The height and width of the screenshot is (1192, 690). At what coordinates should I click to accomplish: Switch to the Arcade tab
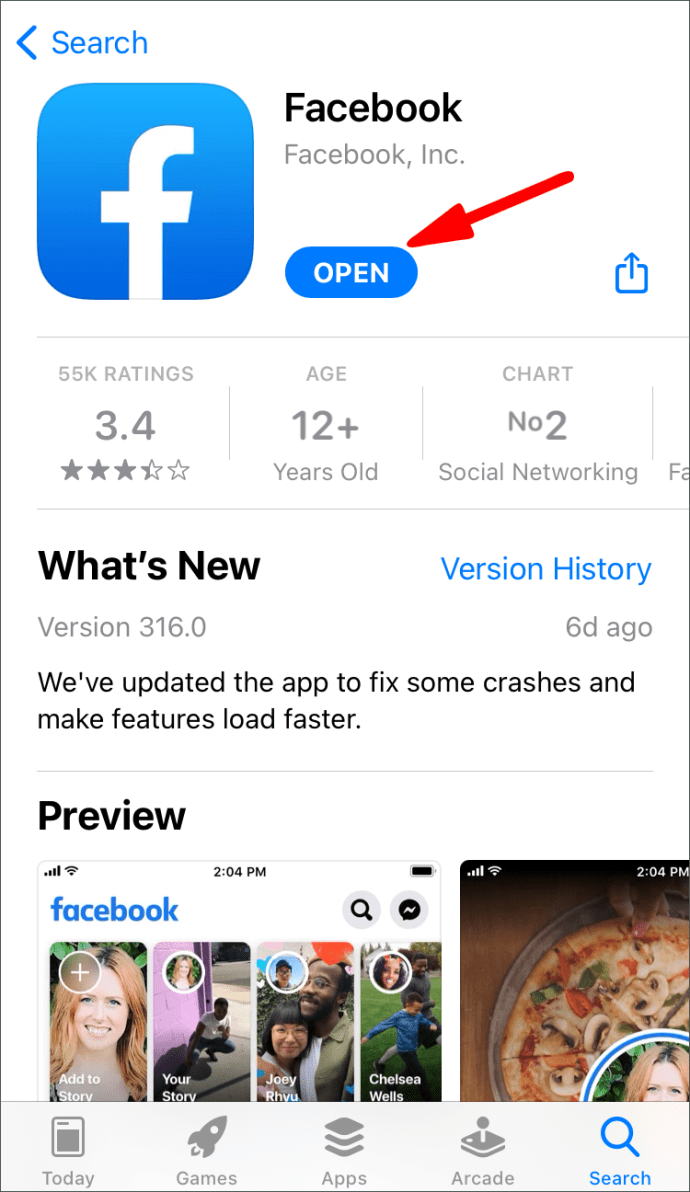point(482,1150)
